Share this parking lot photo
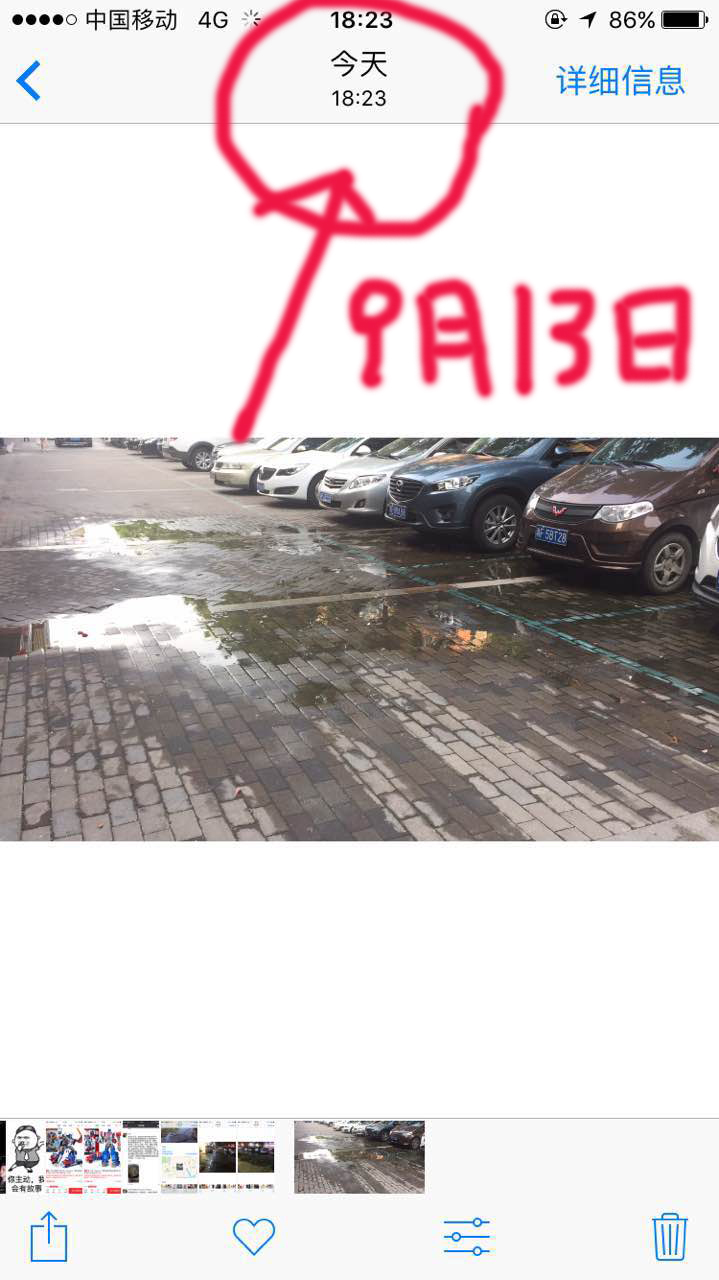The image size is (719, 1280). [48, 1237]
